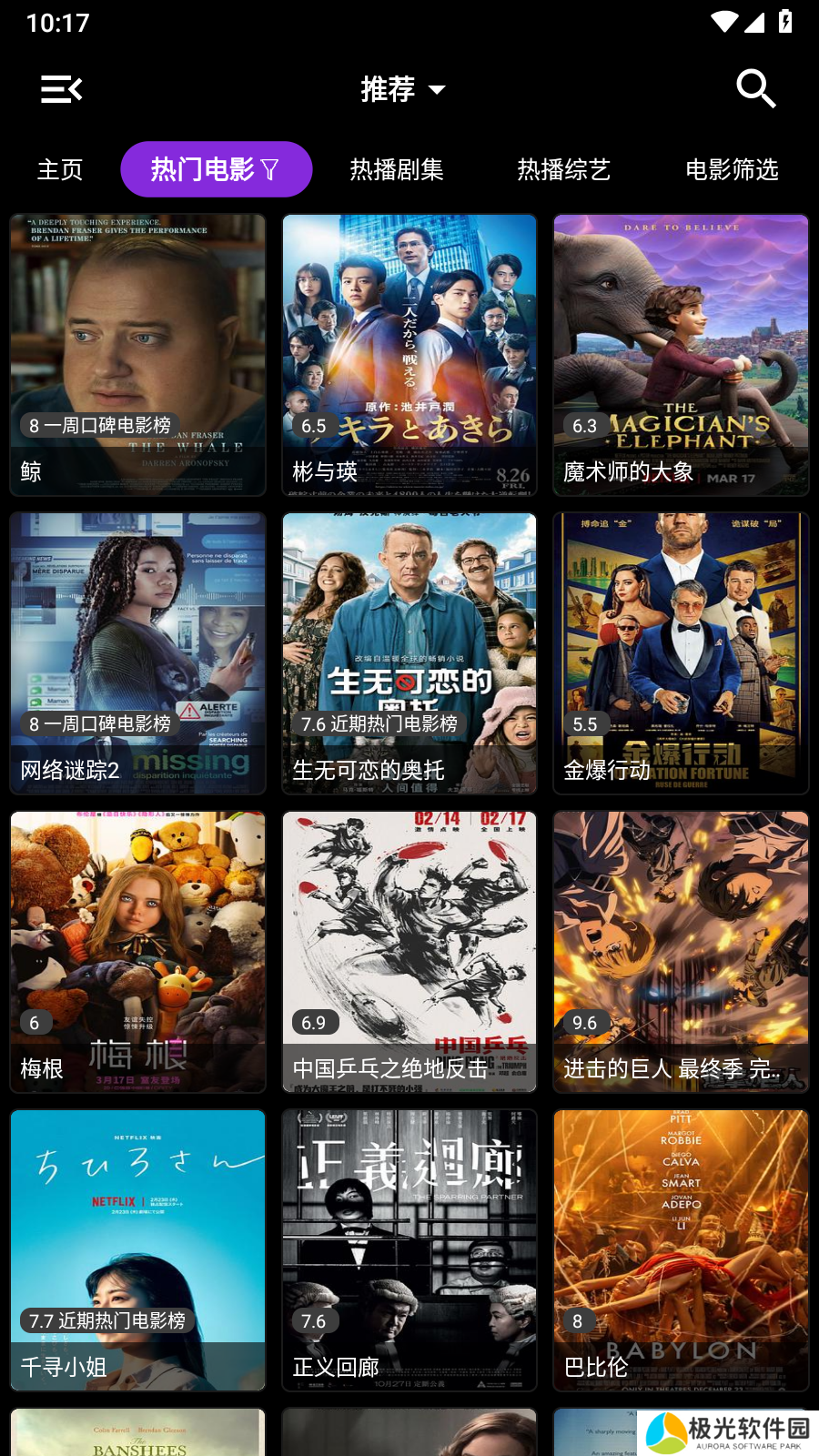Open the movie 网络谜踪2
The height and width of the screenshot is (1456, 819).
pos(138,653)
